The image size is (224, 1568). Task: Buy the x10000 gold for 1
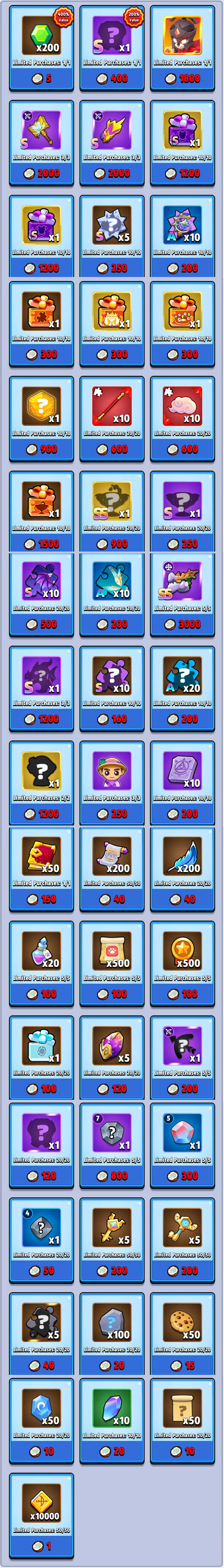tap(42, 1516)
